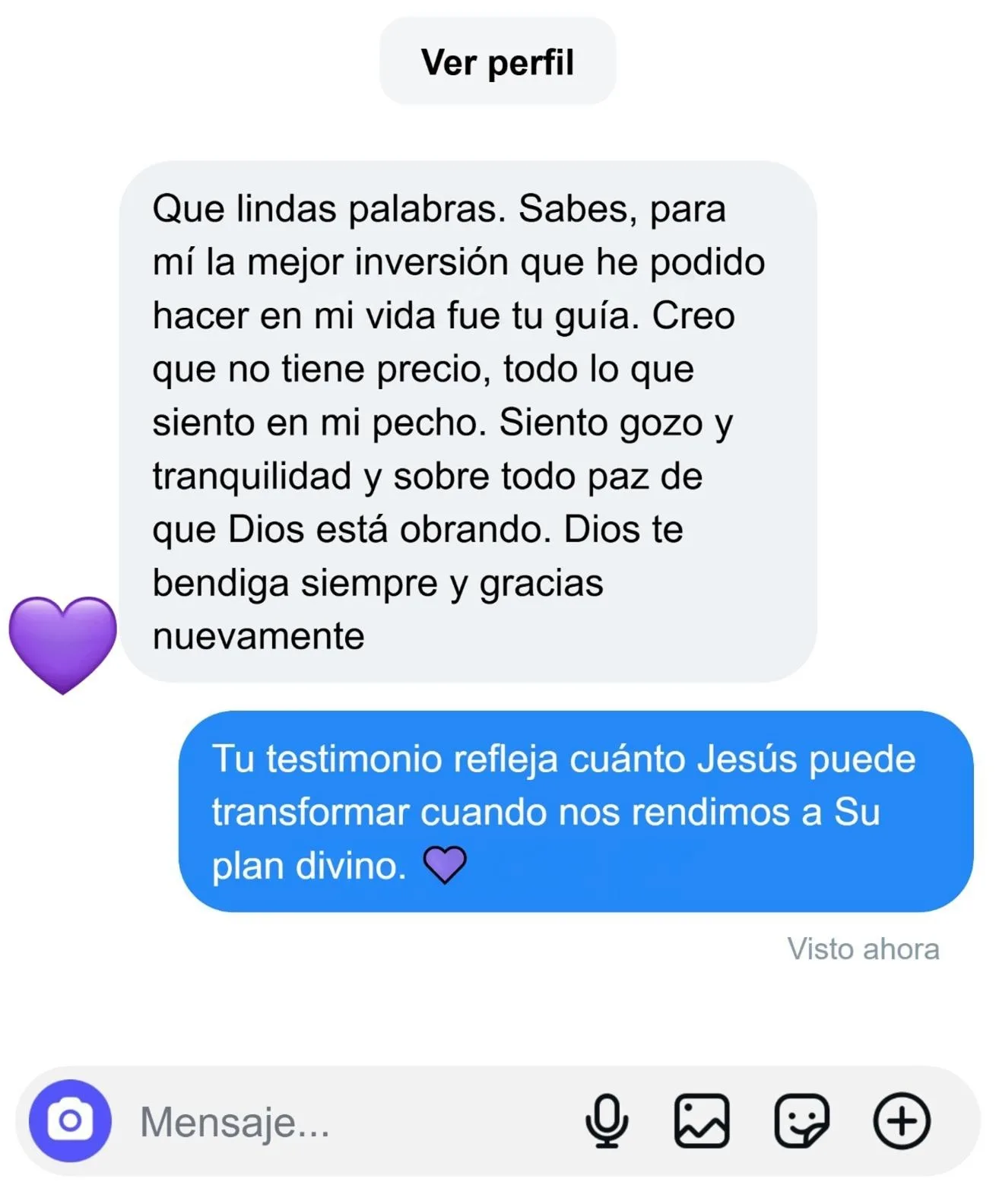Attach a photo from the gallery

[x=702, y=1120]
